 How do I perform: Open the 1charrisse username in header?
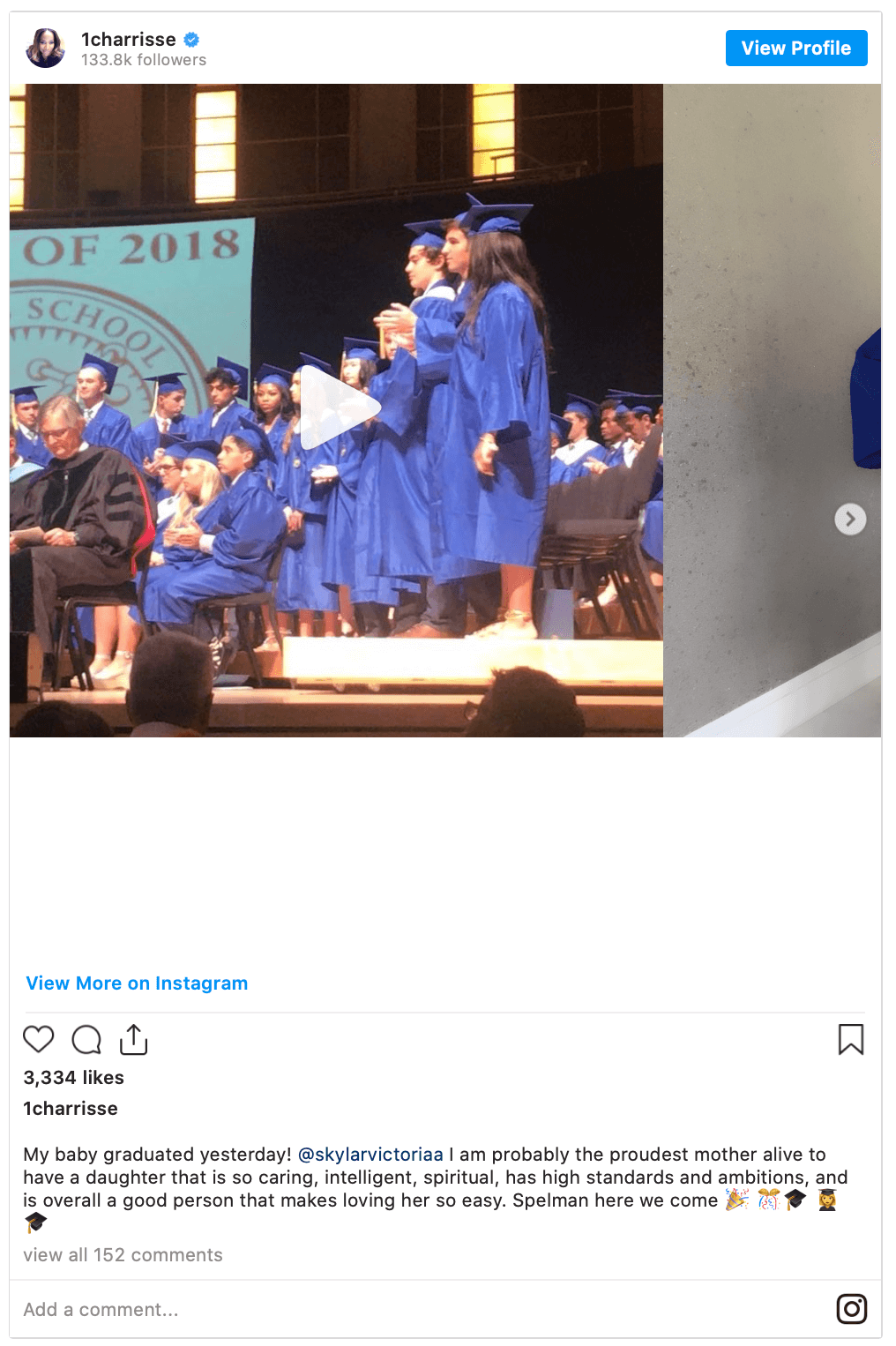coord(129,40)
